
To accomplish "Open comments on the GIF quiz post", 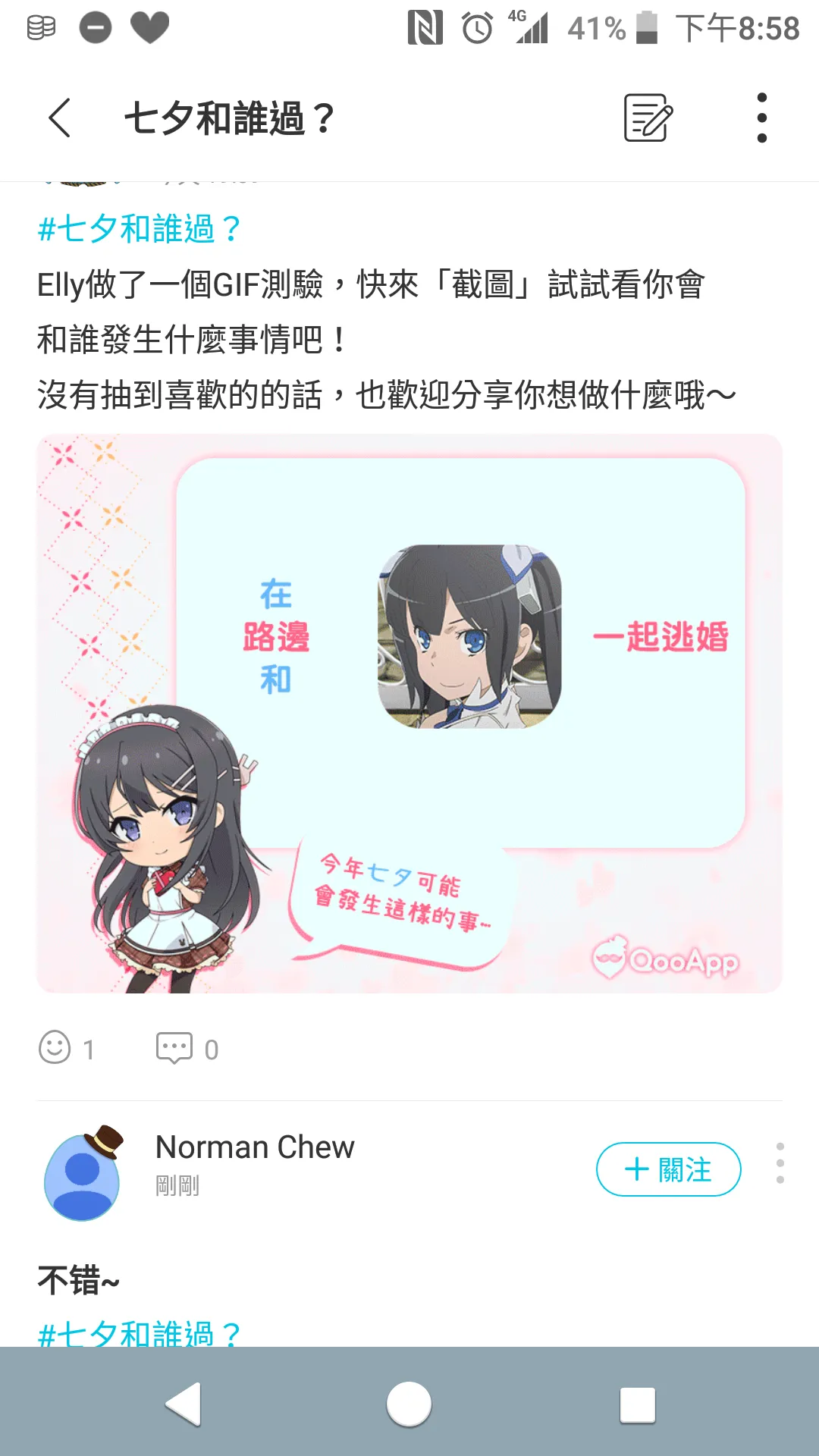I will pos(175,1048).
